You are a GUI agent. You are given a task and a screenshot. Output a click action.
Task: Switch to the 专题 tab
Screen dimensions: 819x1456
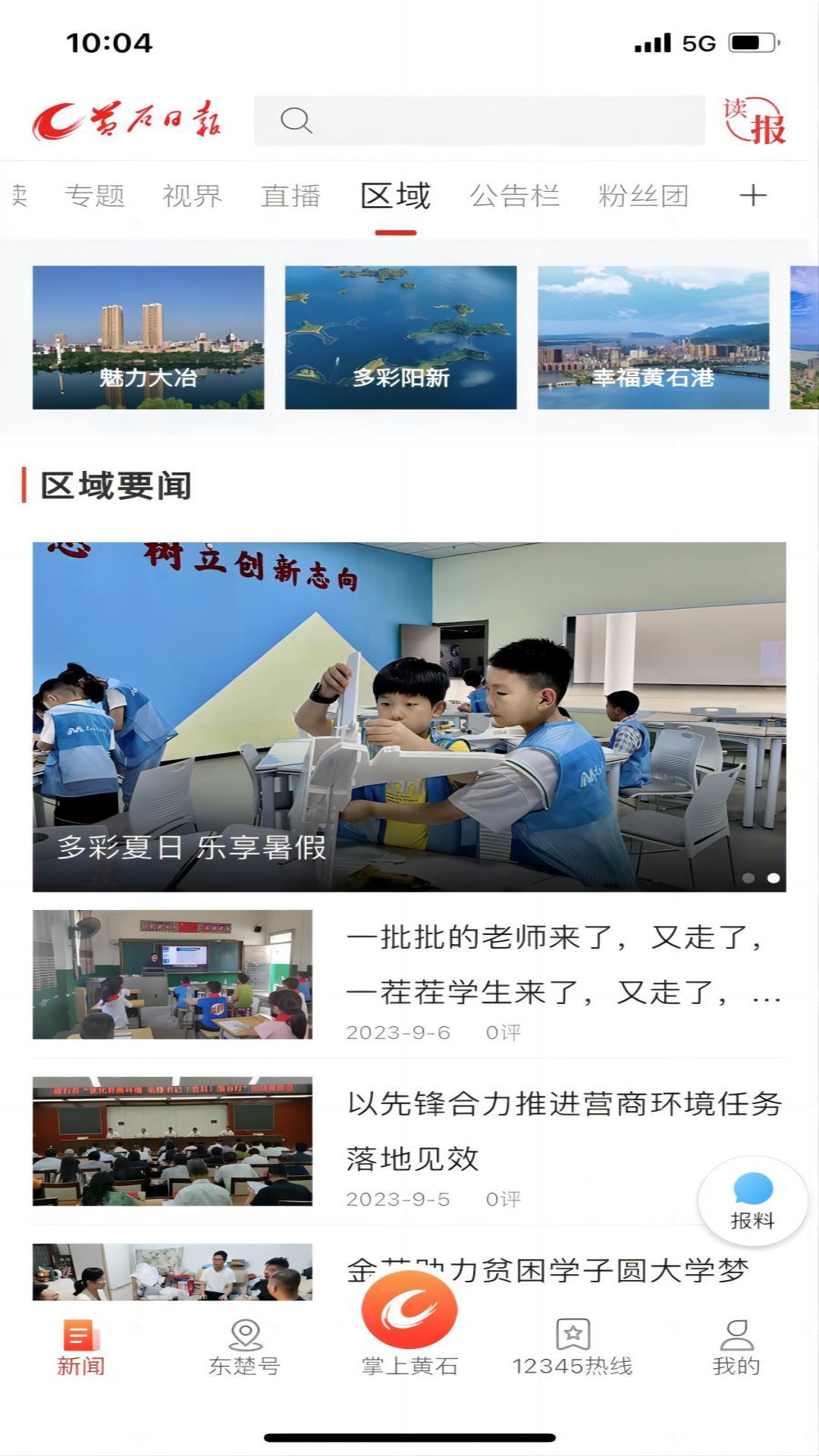click(x=95, y=196)
